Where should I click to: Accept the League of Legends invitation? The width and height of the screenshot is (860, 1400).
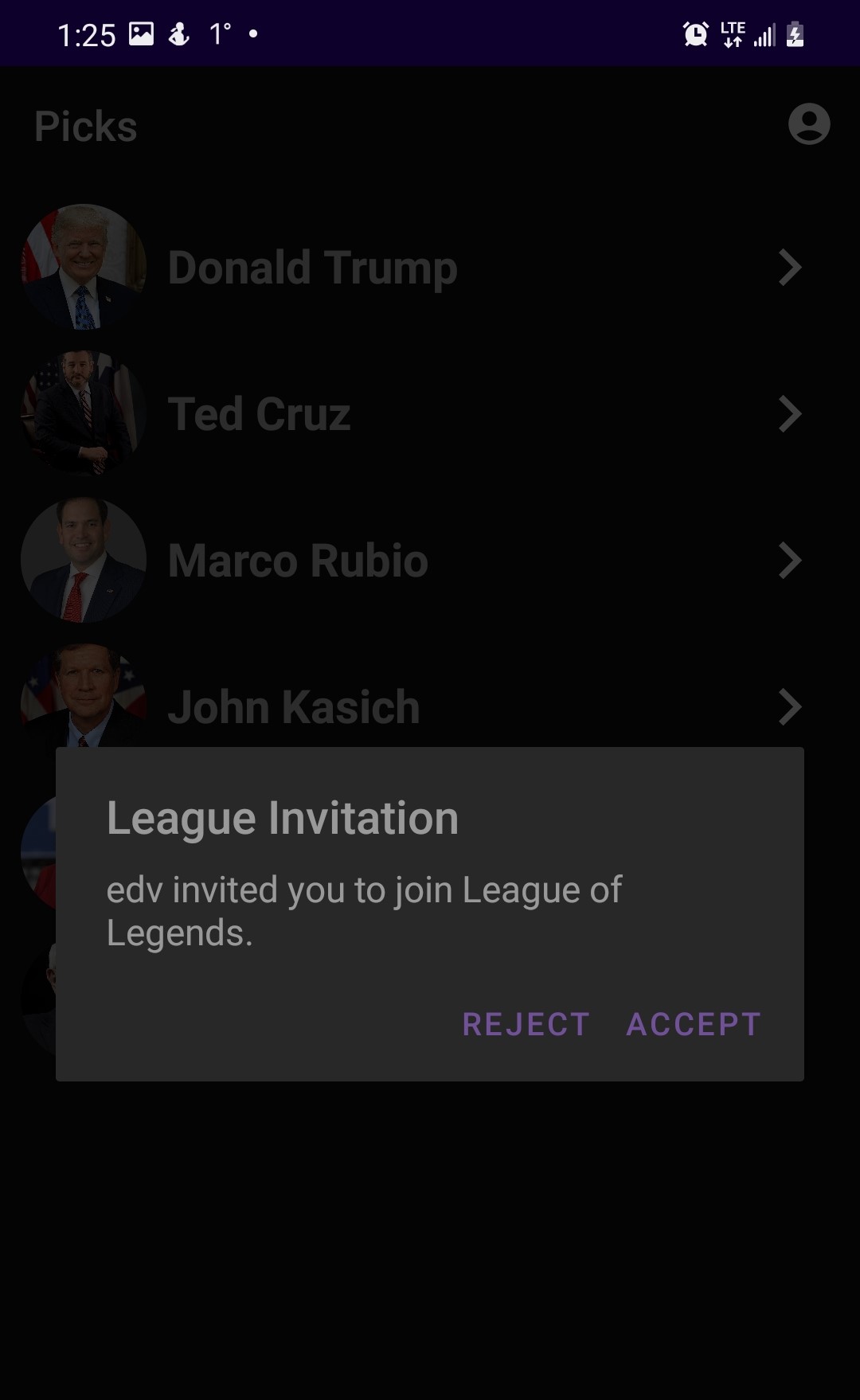[x=694, y=1024]
